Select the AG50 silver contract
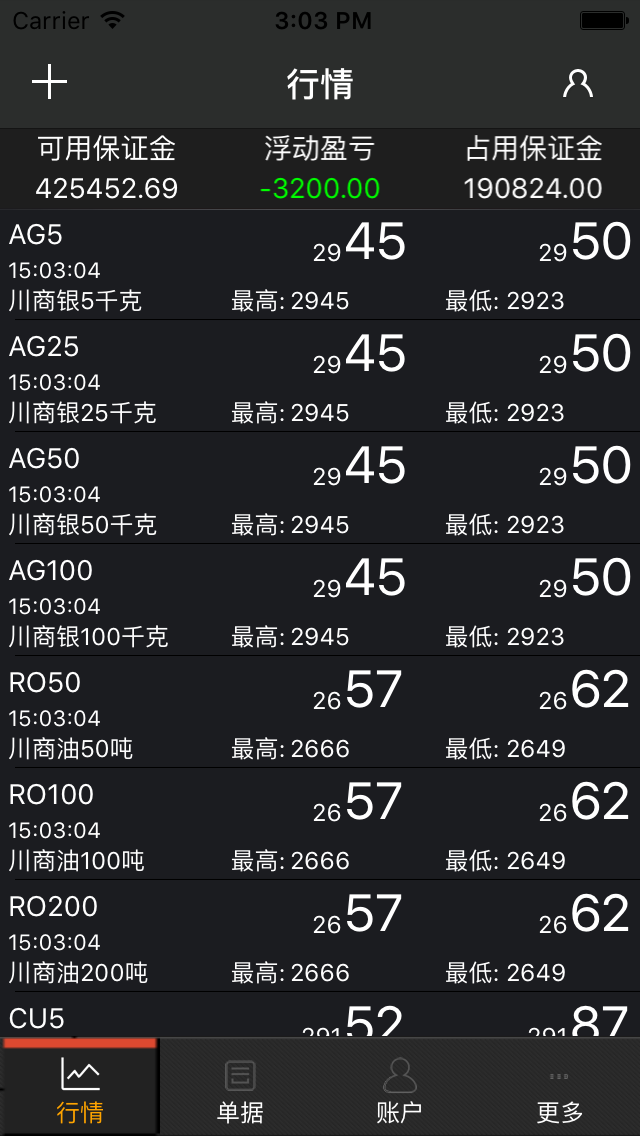Image resolution: width=640 pixels, height=1136 pixels. [x=320, y=489]
